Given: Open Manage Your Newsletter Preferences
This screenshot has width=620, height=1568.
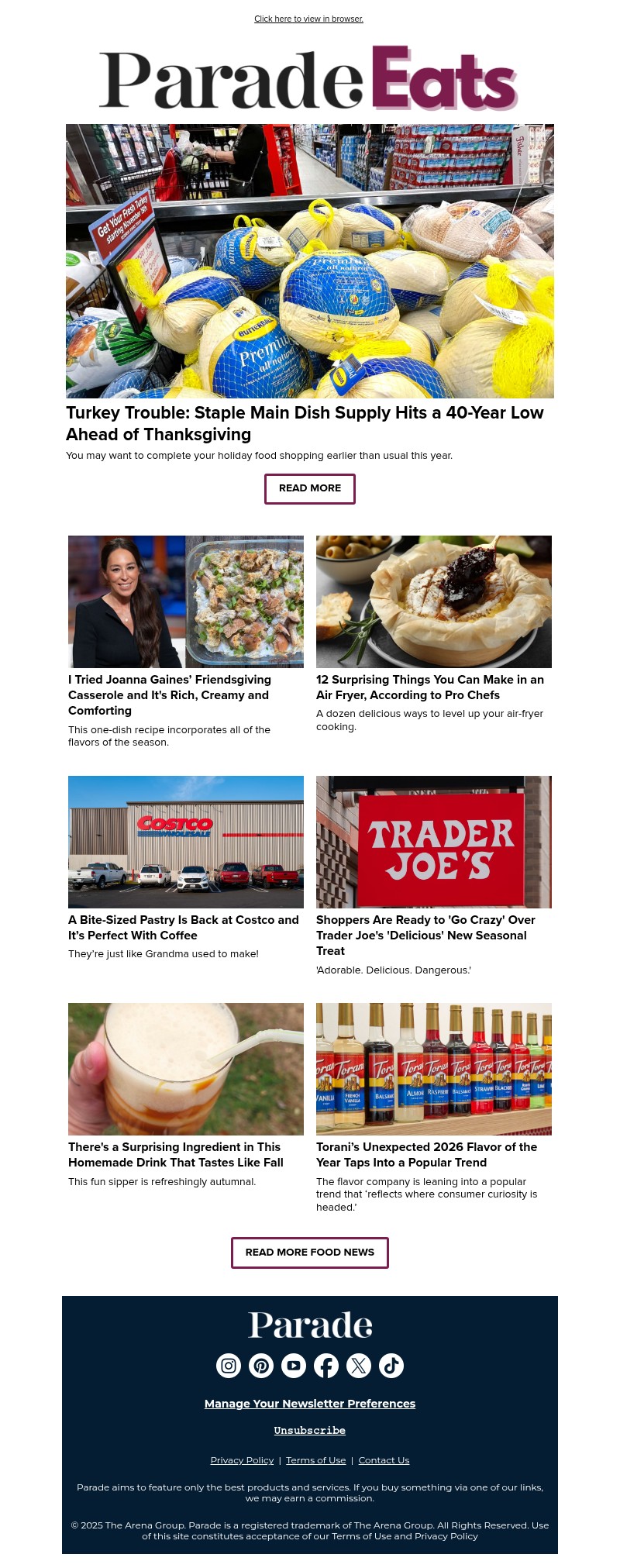Looking at the screenshot, I should [x=310, y=1404].
